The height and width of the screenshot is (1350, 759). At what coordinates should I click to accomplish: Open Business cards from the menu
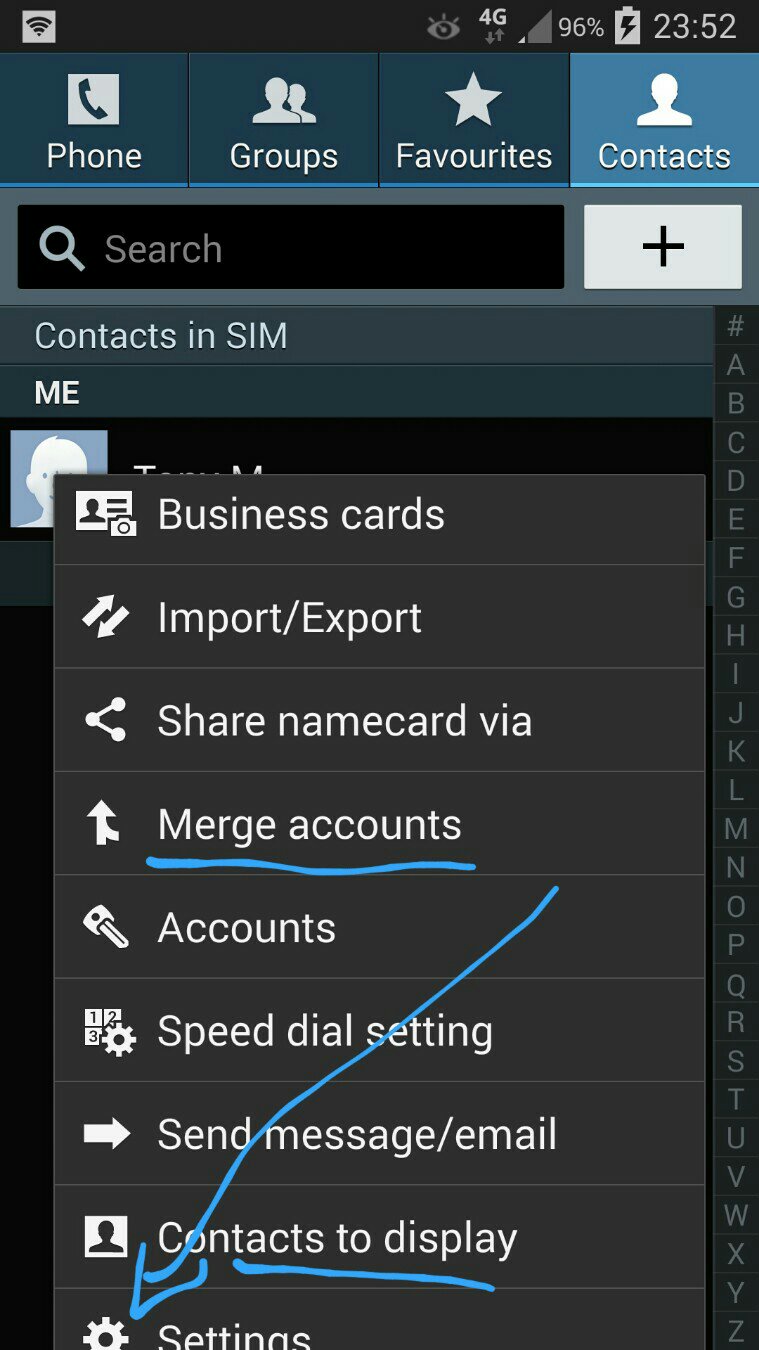[379, 515]
